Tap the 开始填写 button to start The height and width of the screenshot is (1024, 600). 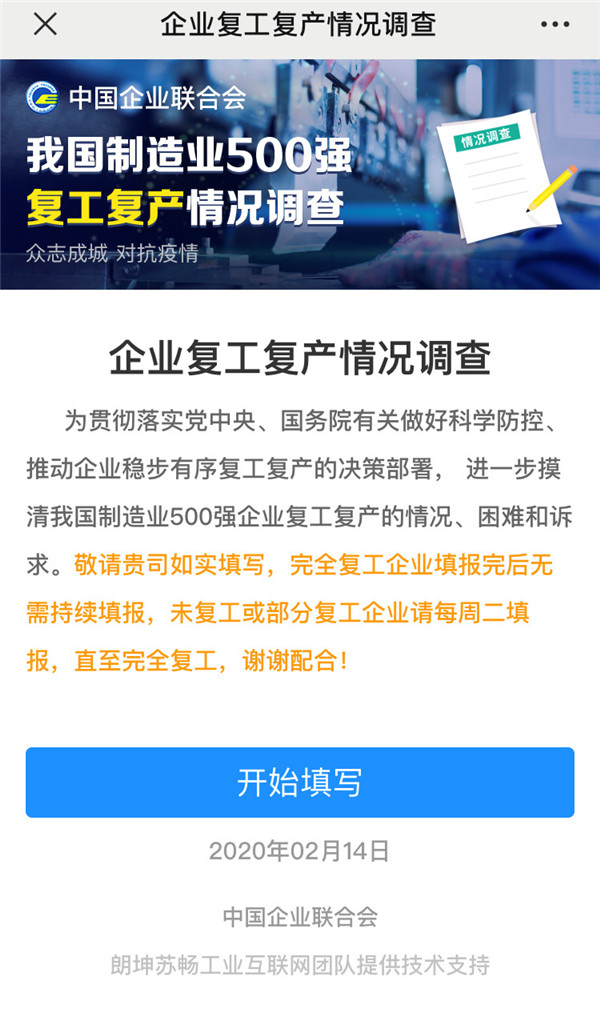[x=300, y=782]
